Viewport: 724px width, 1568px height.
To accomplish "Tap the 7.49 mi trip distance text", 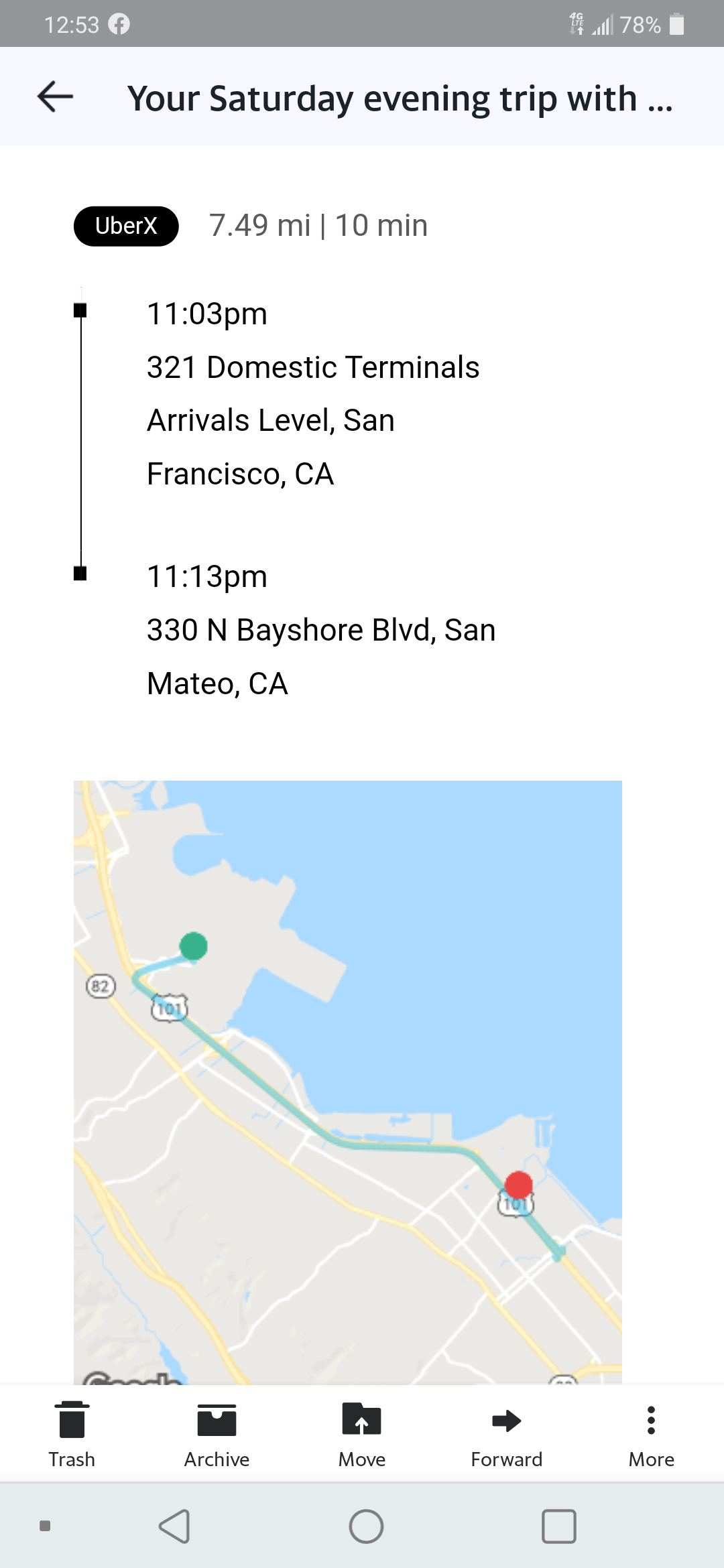I will [x=318, y=225].
